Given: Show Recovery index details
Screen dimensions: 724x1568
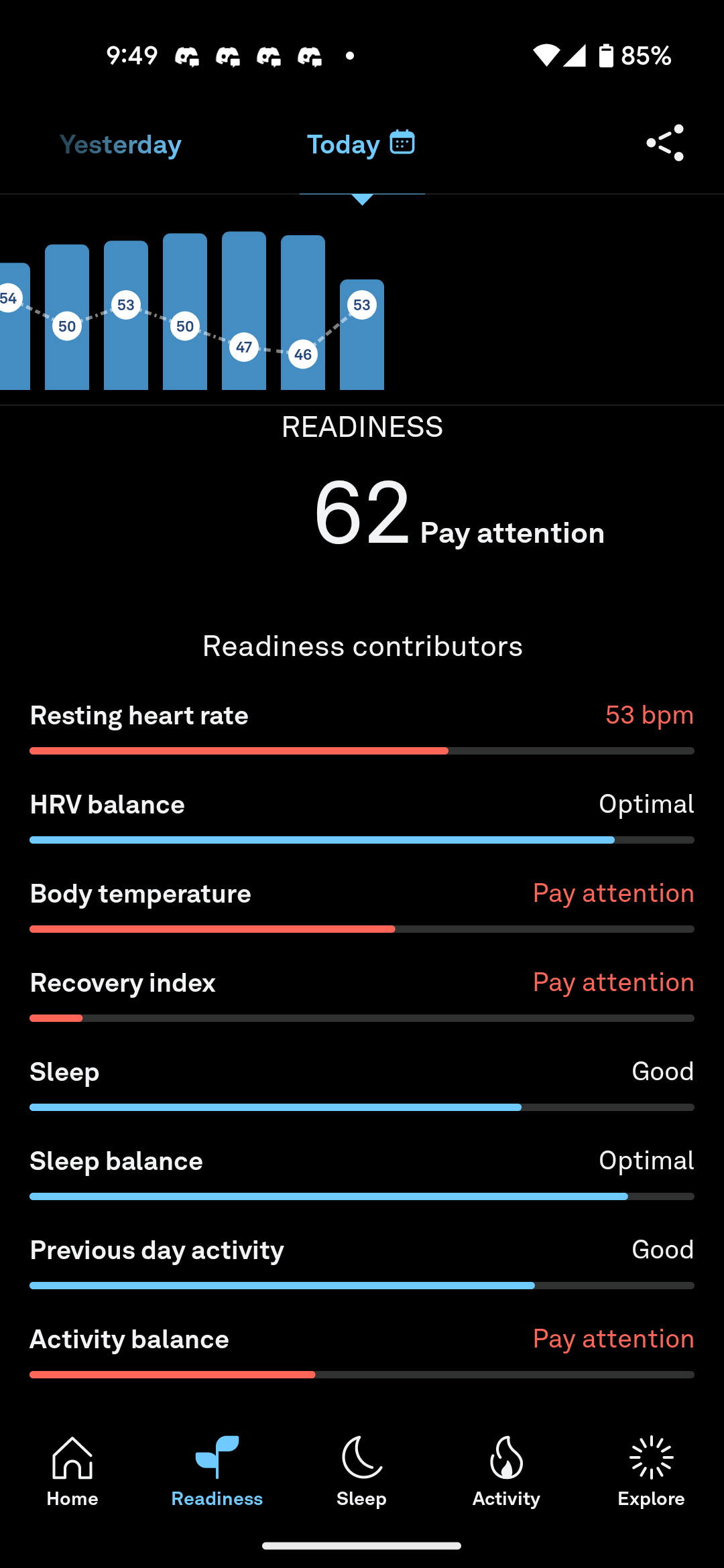Looking at the screenshot, I should point(362,994).
